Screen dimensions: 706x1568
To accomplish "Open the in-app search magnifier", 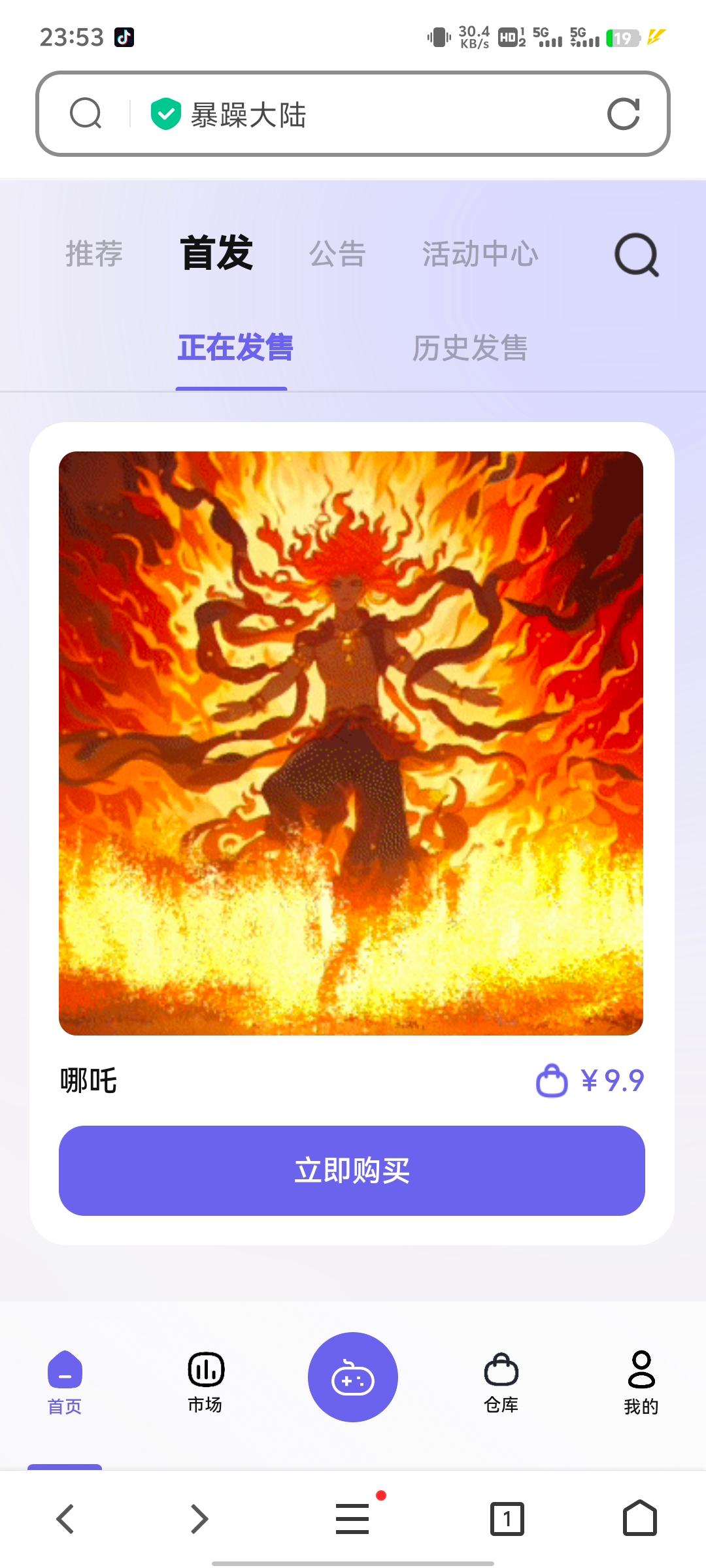I will [636, 255].
